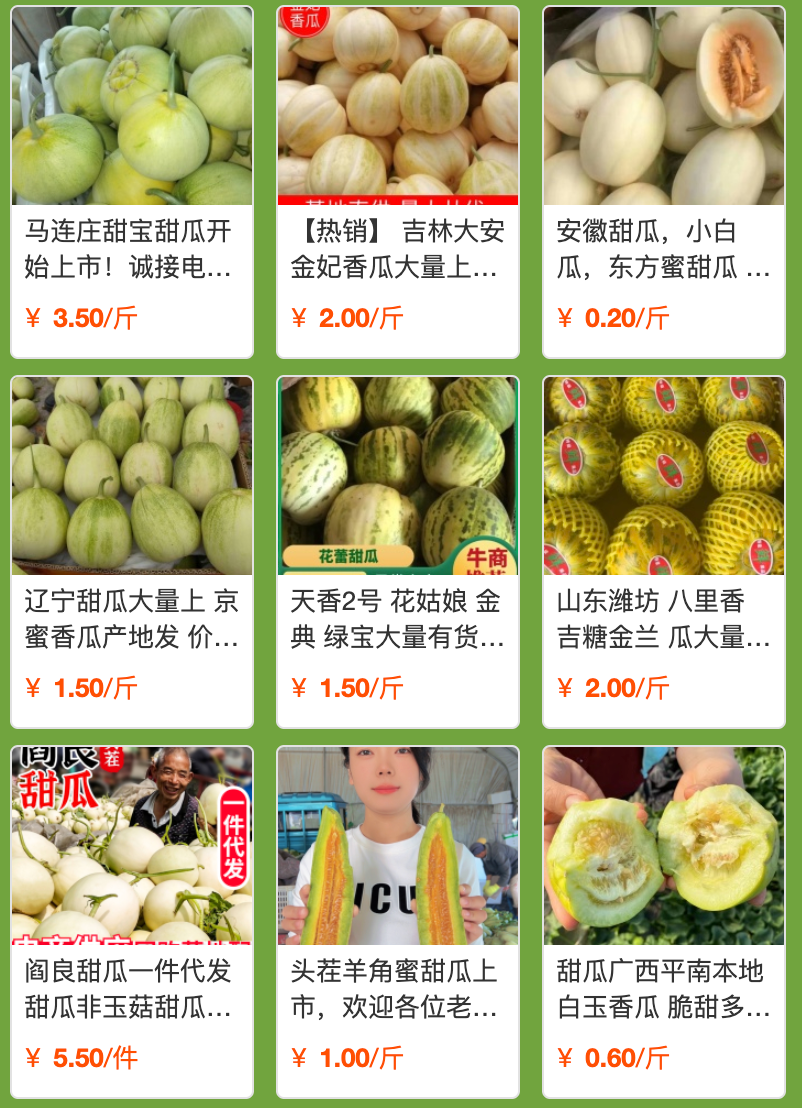
Task: Tap the 天香2号 花姑娘 melon card
Action: [x=397, y=552]
